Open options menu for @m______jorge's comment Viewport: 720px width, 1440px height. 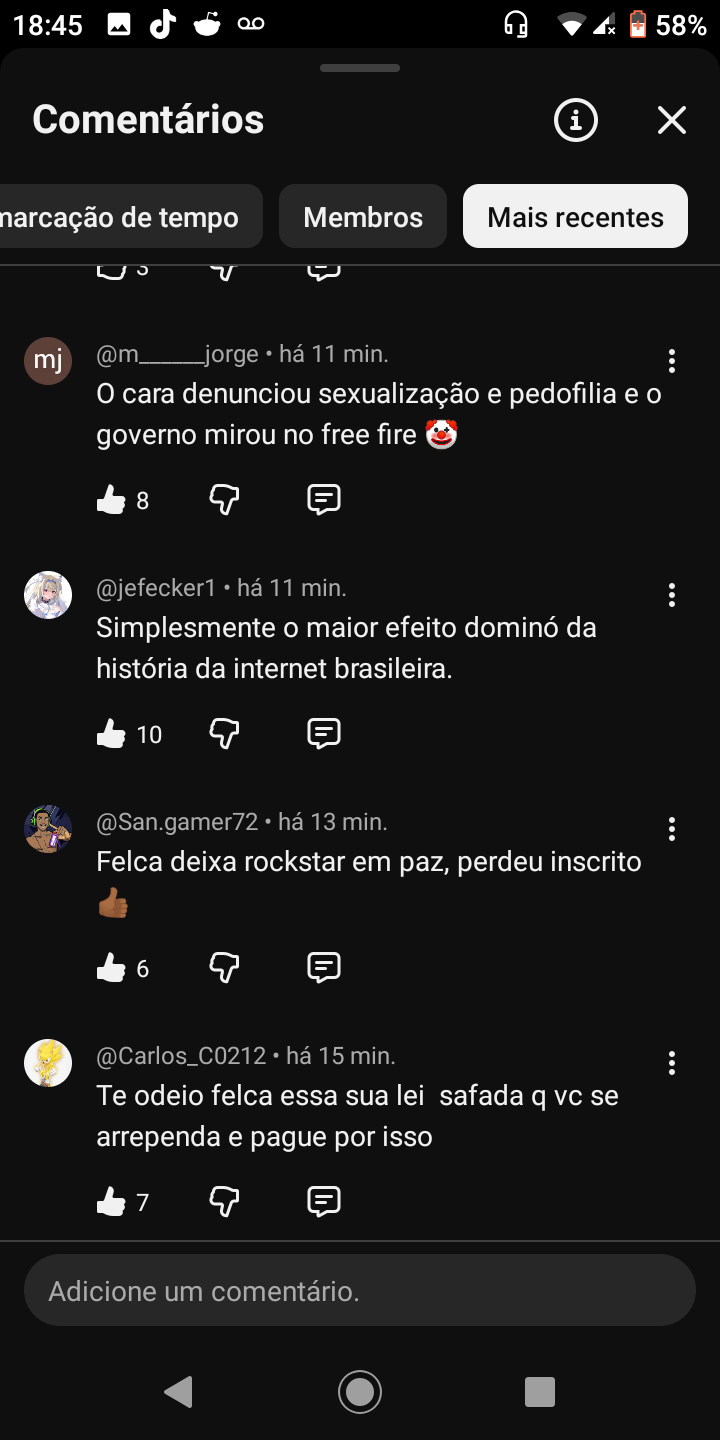(x=672, y=361)
